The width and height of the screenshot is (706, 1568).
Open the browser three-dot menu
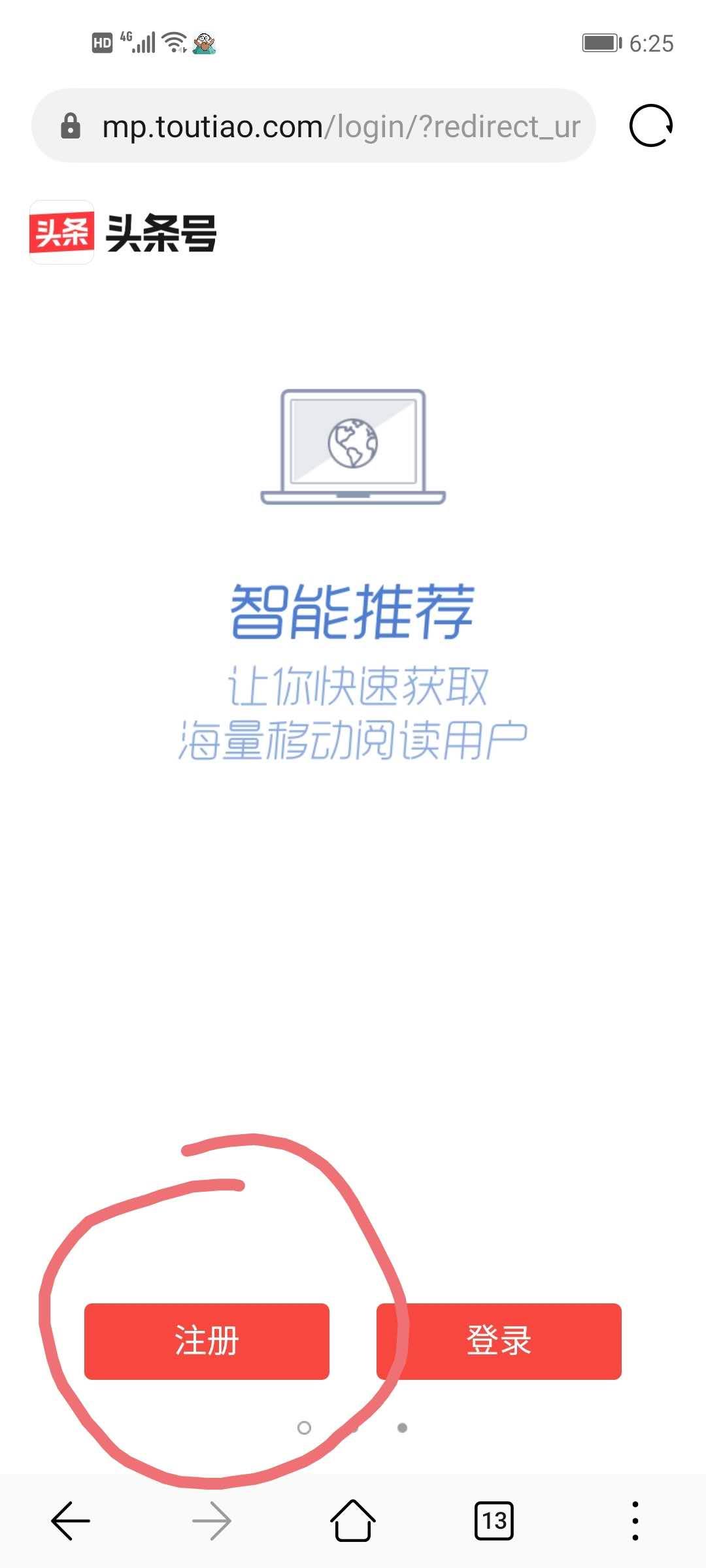(x=635, y=1521)
